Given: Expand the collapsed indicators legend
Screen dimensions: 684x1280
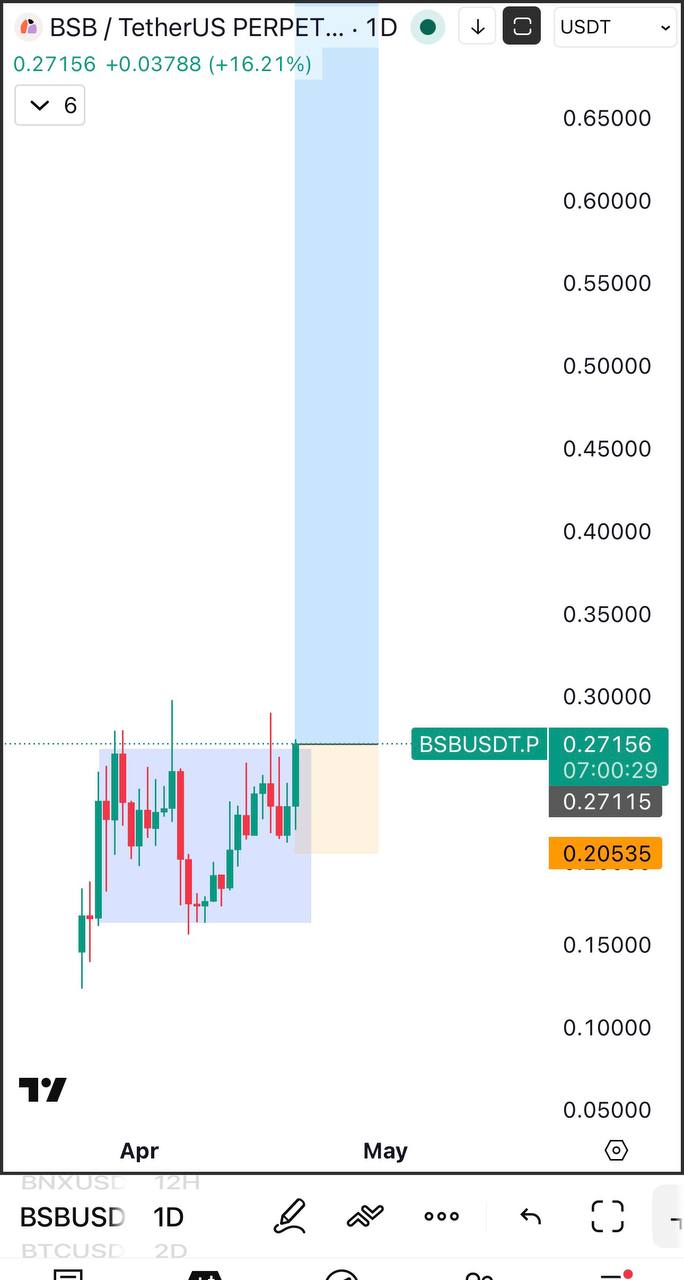Looking at the screenshot, I should click(x=50, y=105).
